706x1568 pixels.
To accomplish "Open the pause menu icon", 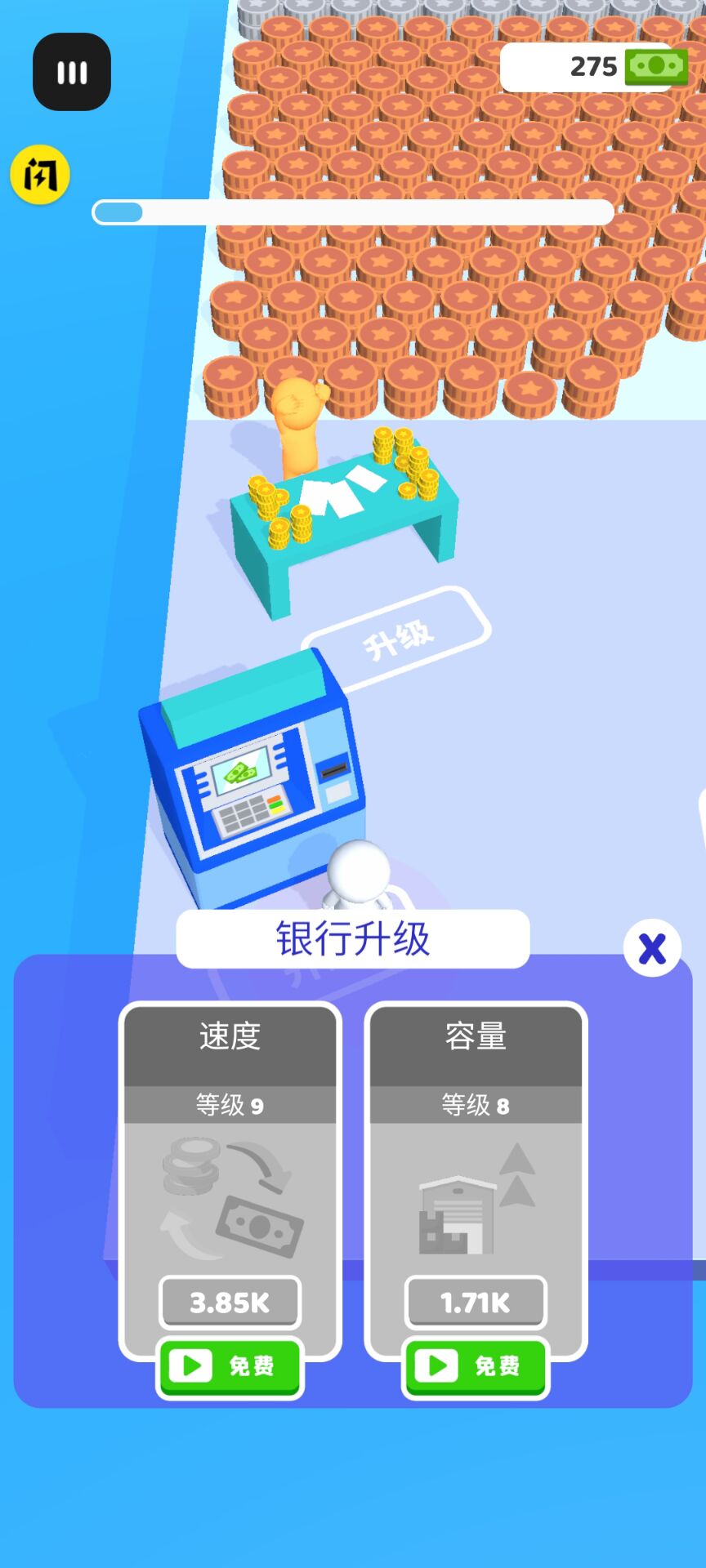I will tap(70, 71).
